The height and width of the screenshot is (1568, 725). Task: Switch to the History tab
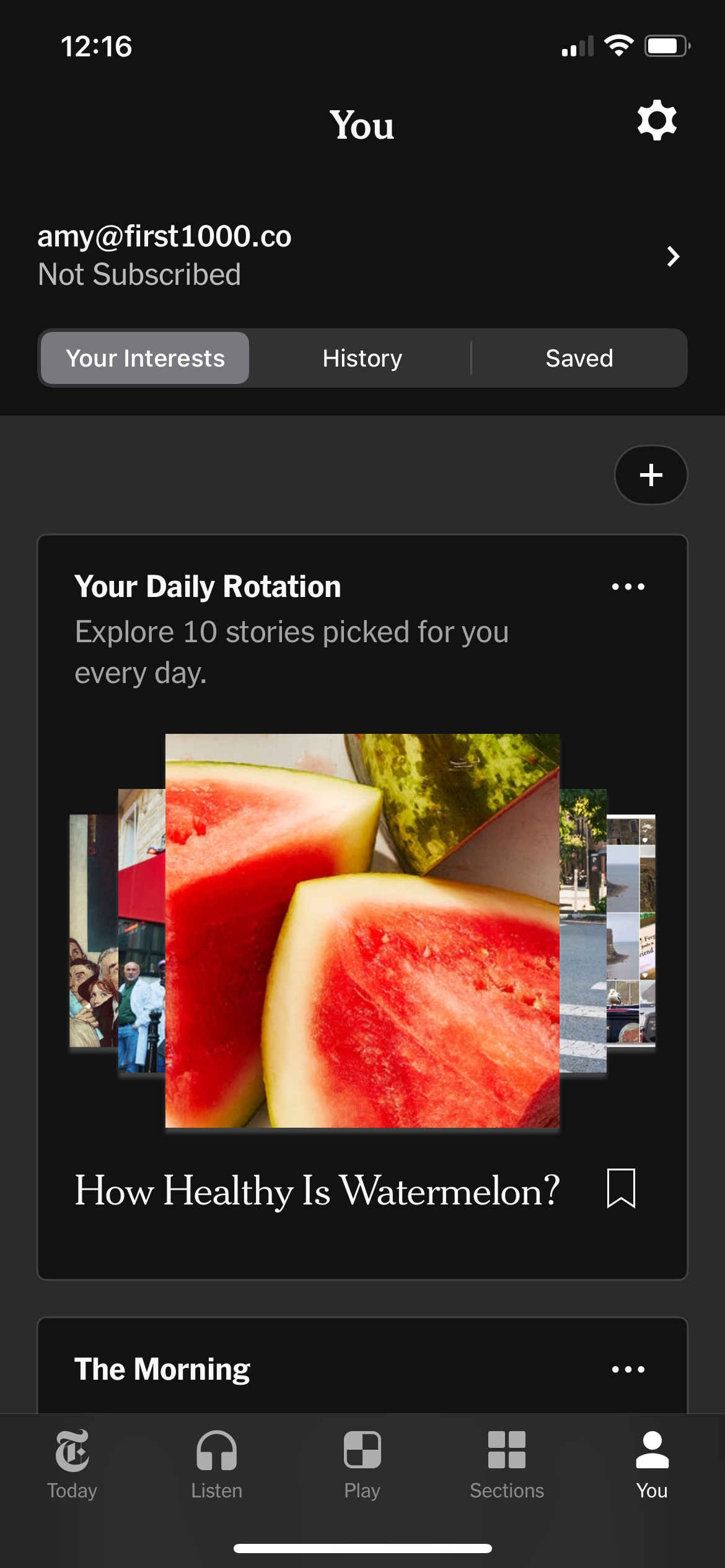click(362, 358)
